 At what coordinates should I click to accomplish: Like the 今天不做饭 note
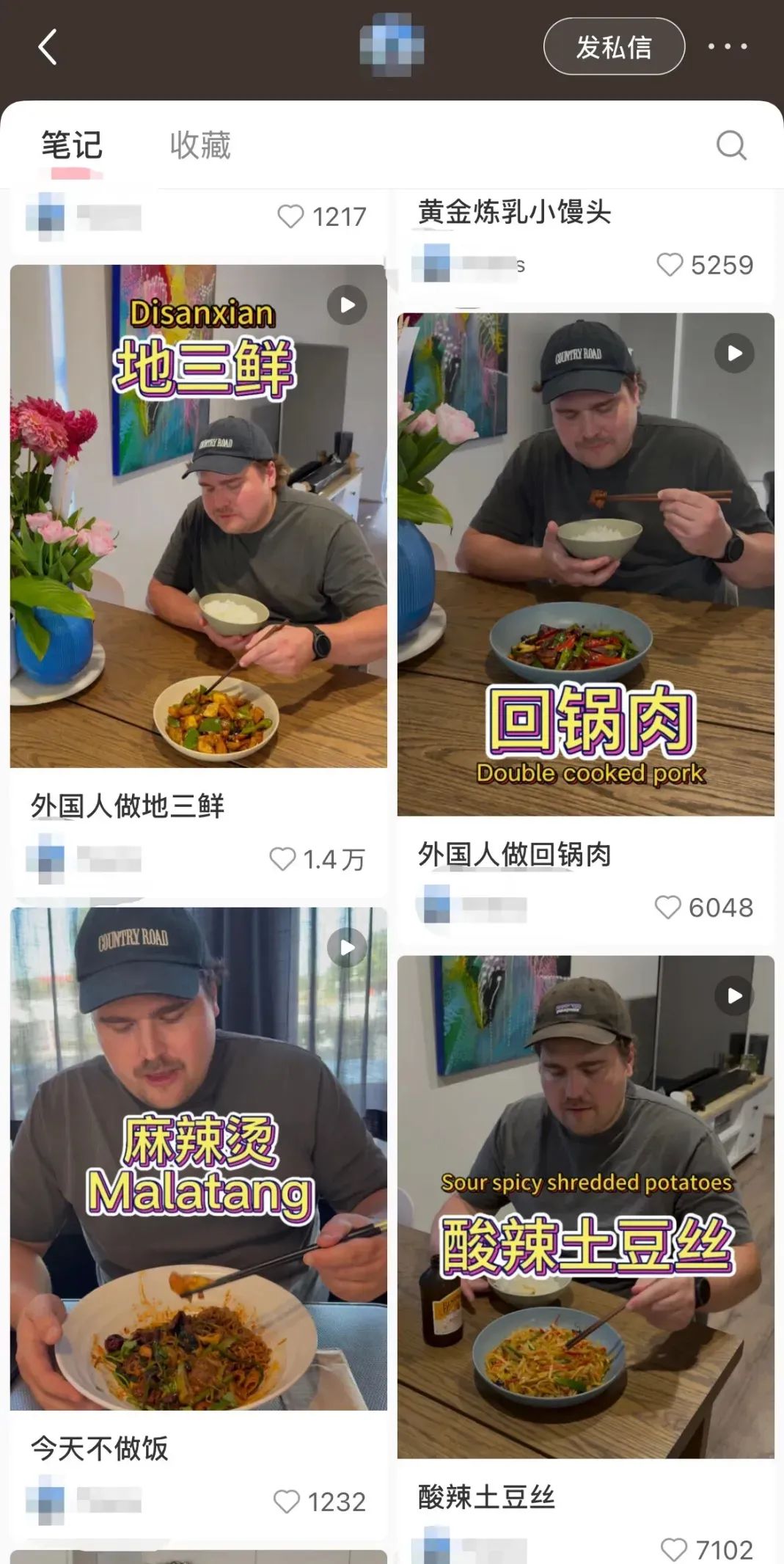tap(286, 1502)
